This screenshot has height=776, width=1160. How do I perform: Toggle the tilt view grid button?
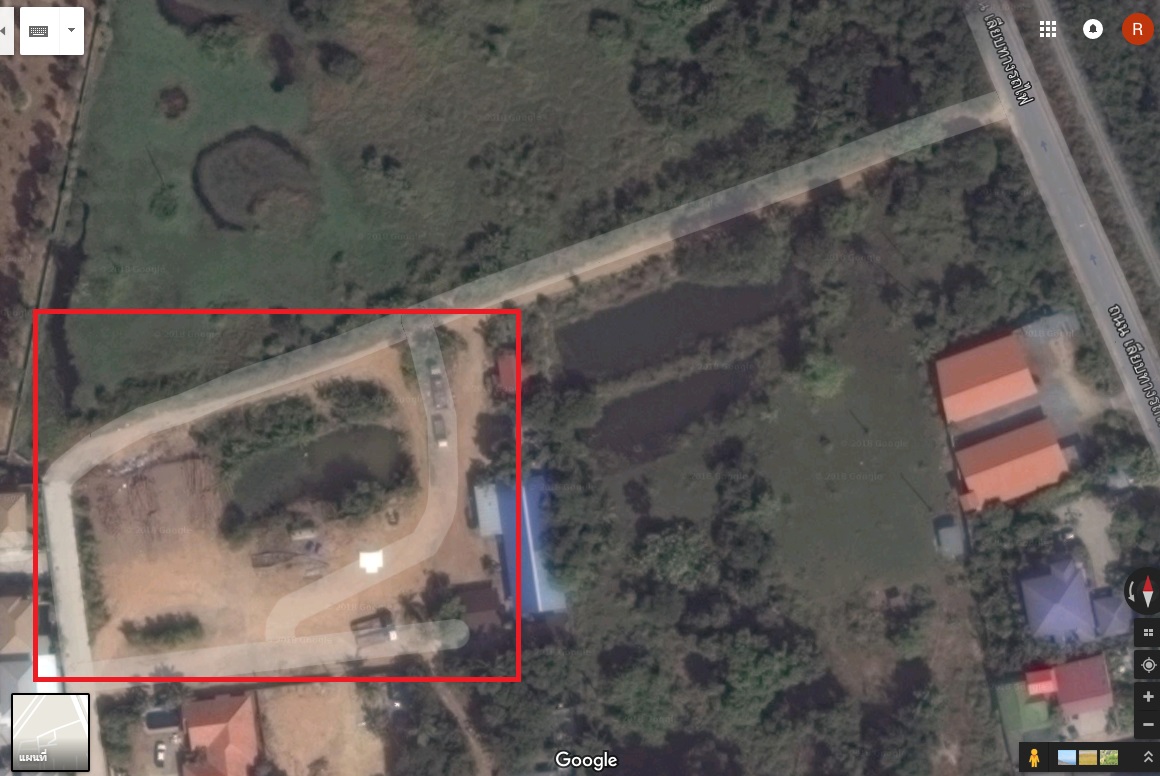tap(1148, 632)
